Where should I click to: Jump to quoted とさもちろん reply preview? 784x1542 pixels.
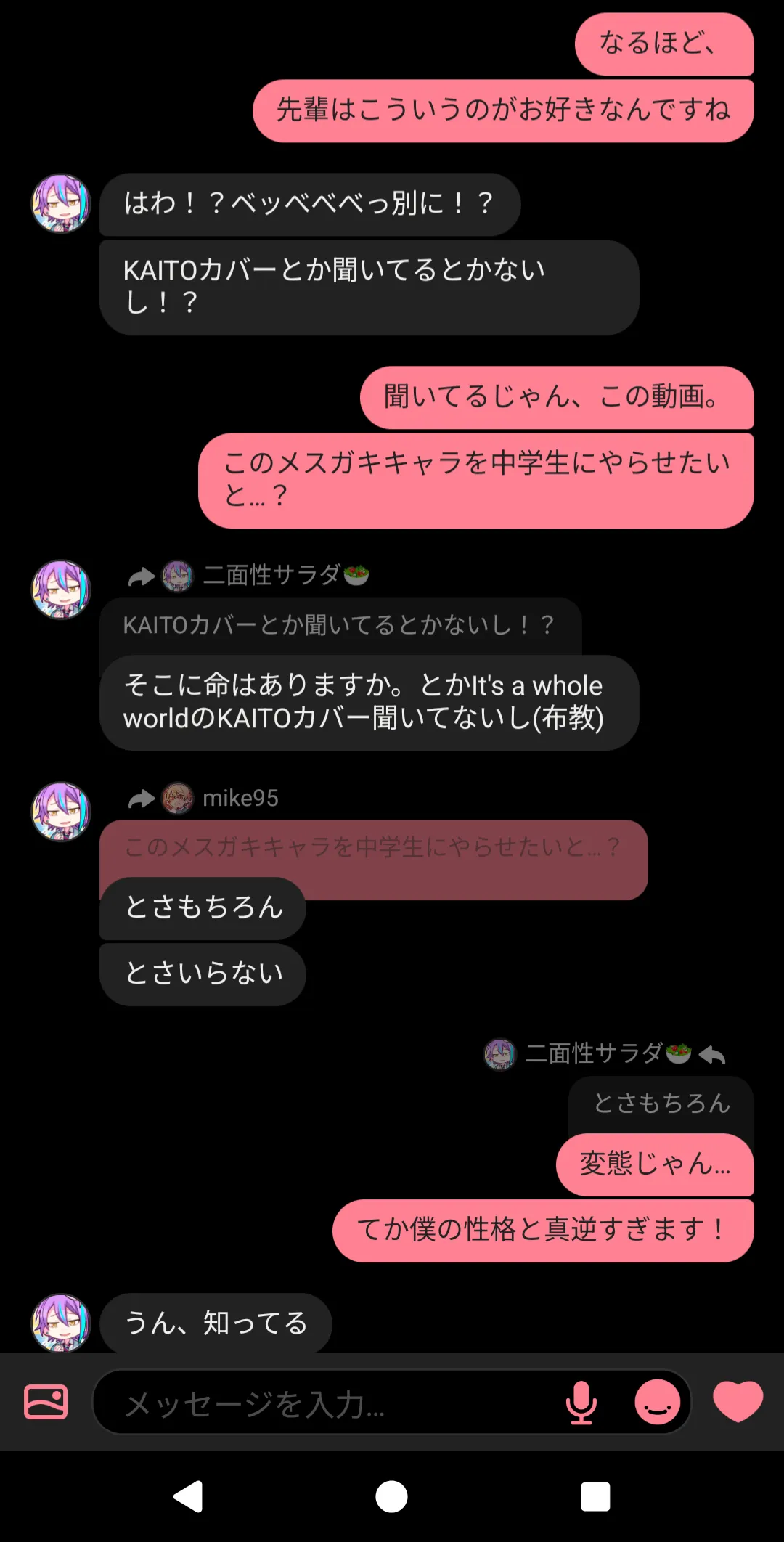[x=661, y=1103]
